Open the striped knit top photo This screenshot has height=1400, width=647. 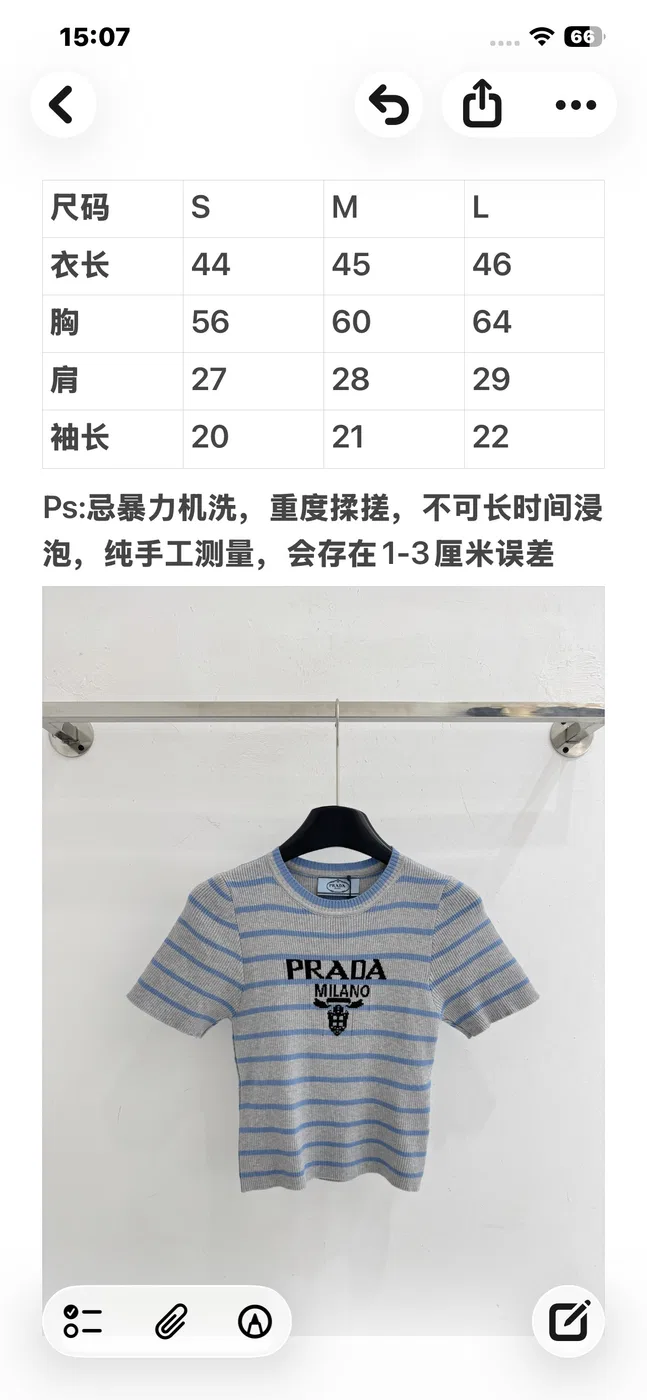(323, 960)
